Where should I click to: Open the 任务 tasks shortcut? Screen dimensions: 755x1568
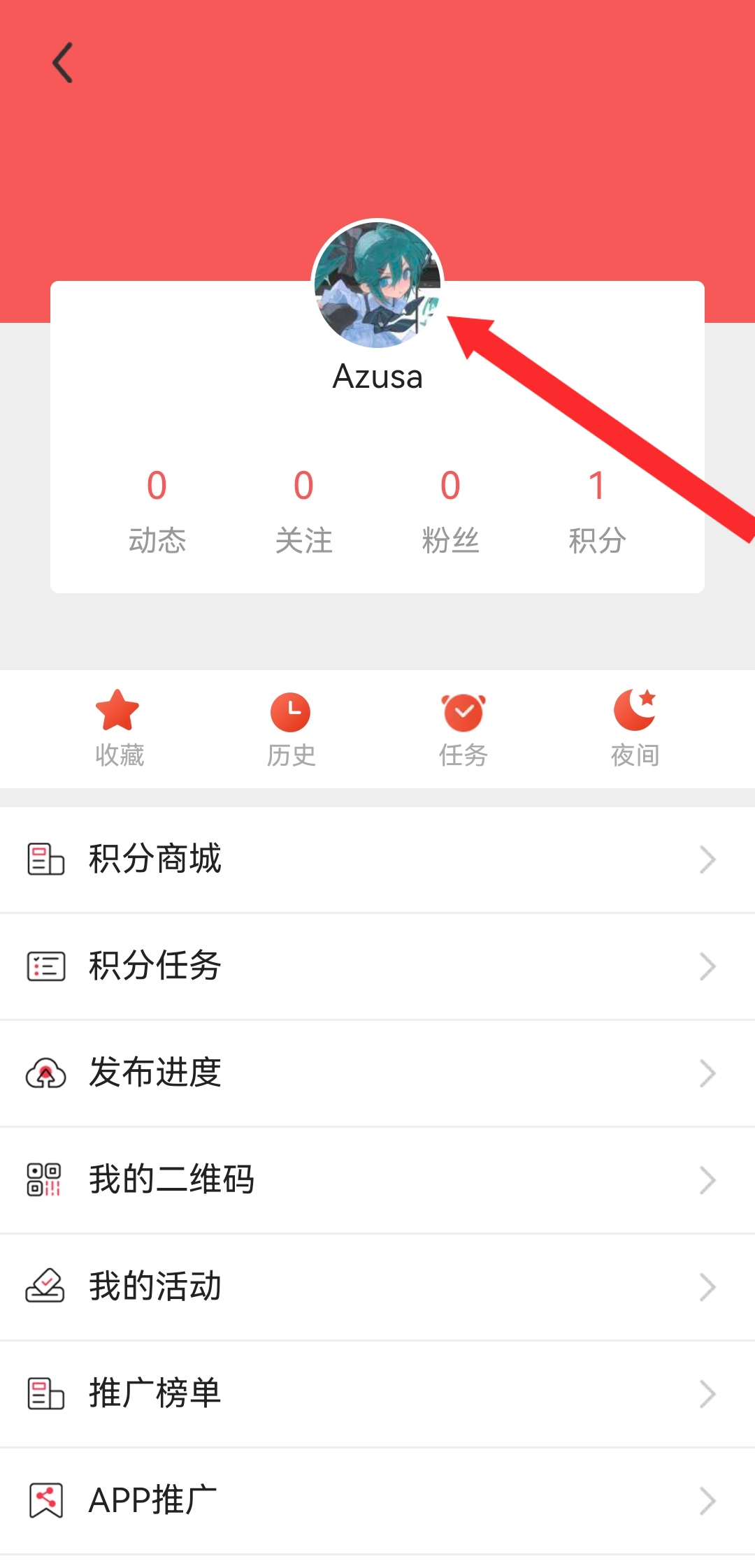(463, 728)
